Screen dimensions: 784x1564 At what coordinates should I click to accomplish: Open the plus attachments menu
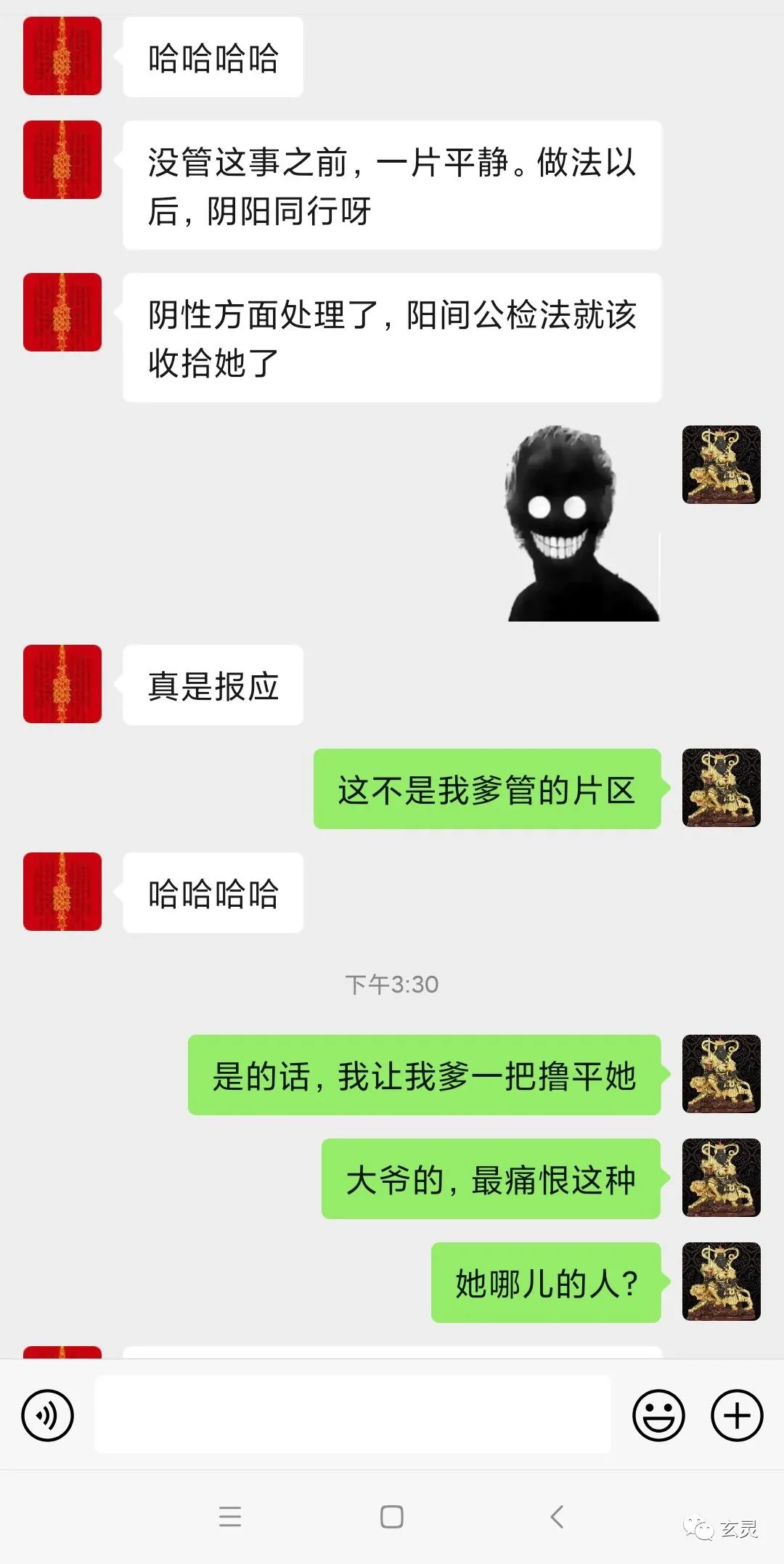[x=737, y=1415]
